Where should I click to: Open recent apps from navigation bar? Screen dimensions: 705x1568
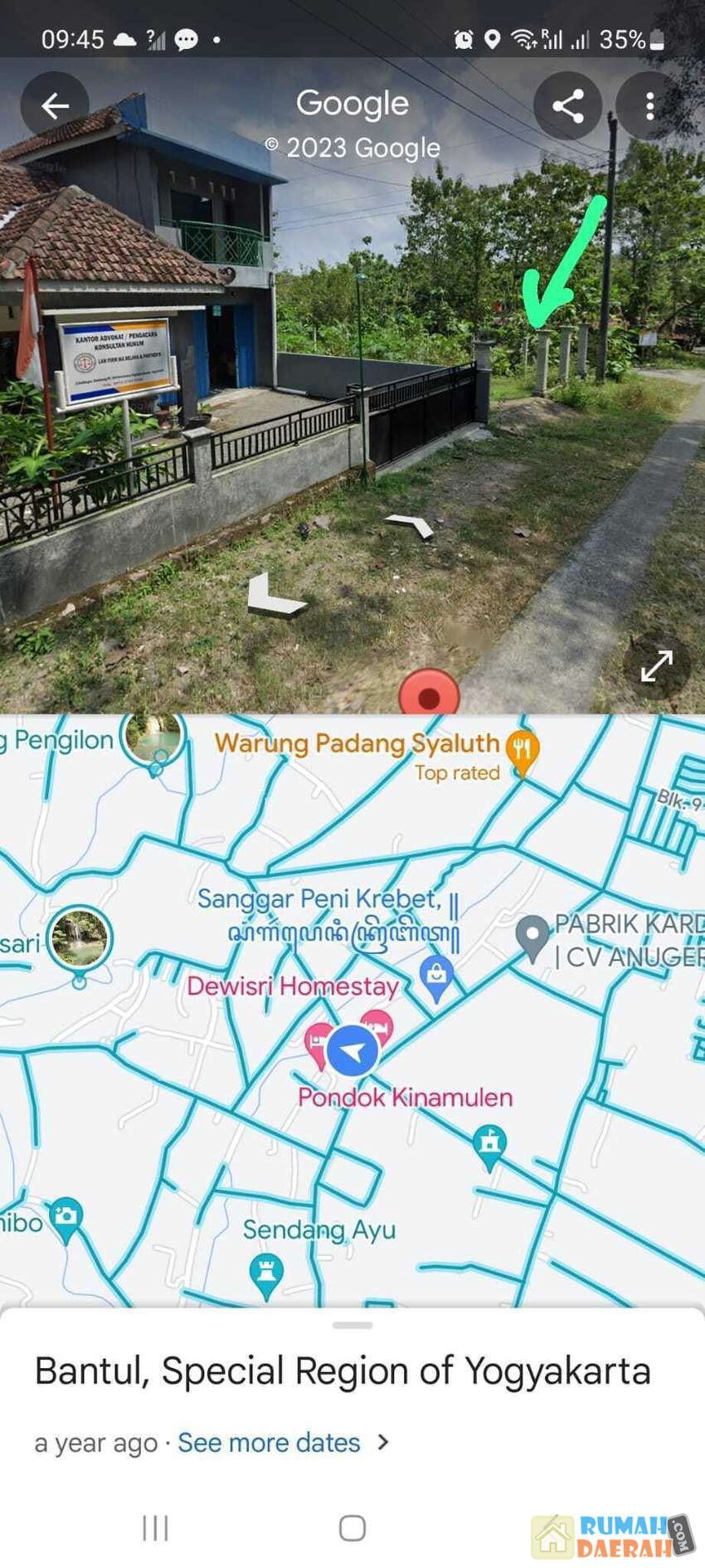pyautogui.click(x=155, y=1527)
